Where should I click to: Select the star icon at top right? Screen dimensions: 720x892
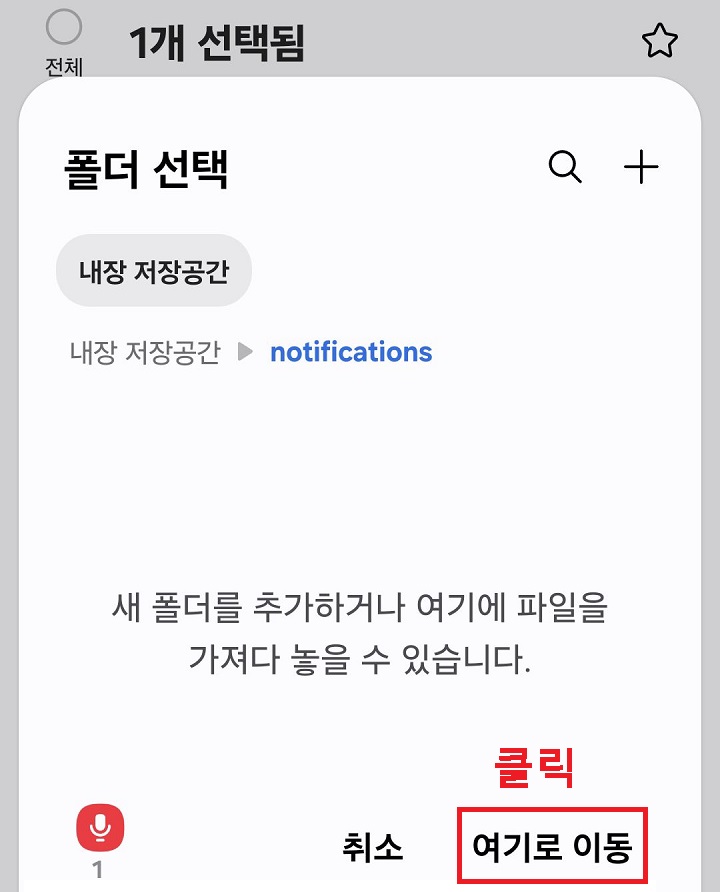(x=659, y=42)
